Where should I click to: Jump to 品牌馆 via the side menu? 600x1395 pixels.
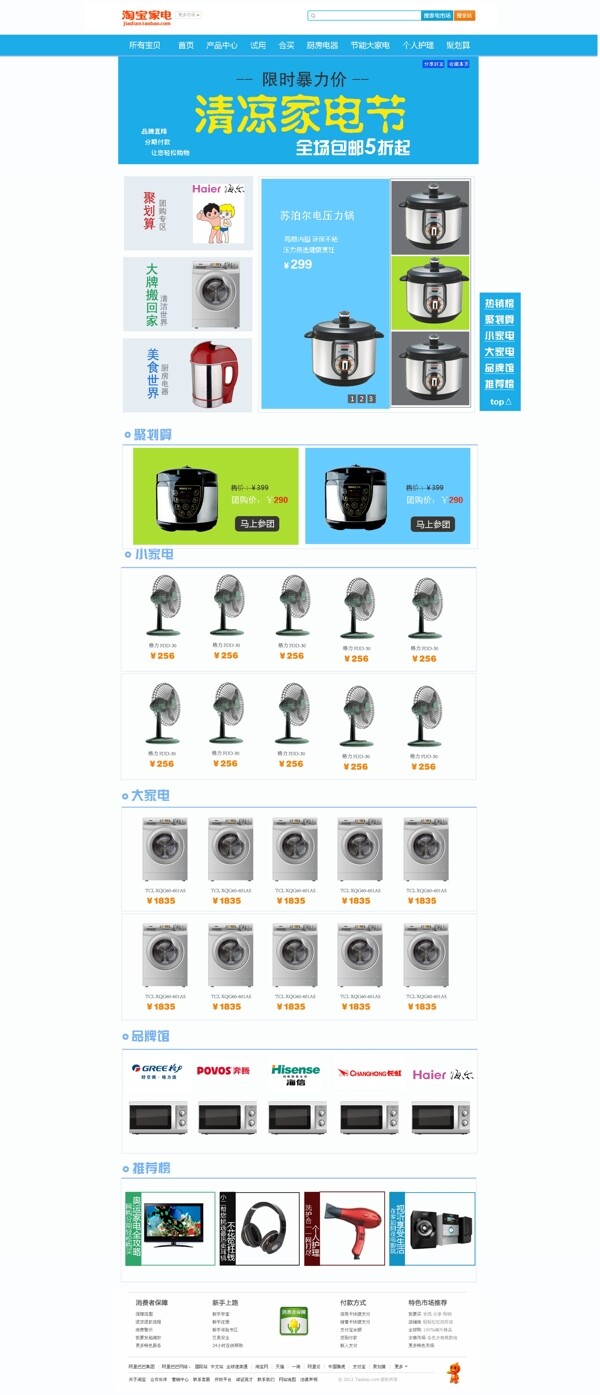[x=499, y=368]
